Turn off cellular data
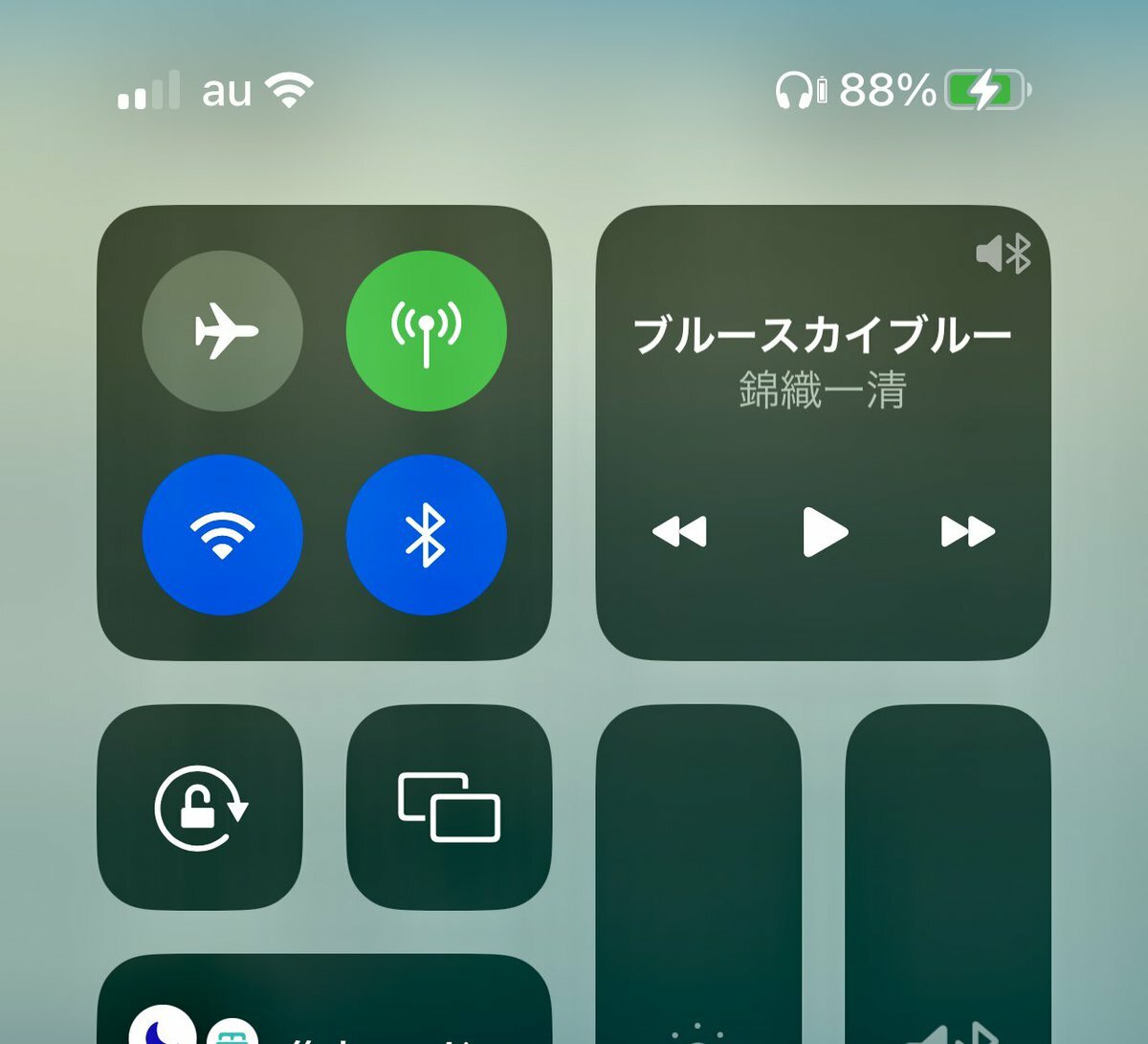 (x=426, y=331)
